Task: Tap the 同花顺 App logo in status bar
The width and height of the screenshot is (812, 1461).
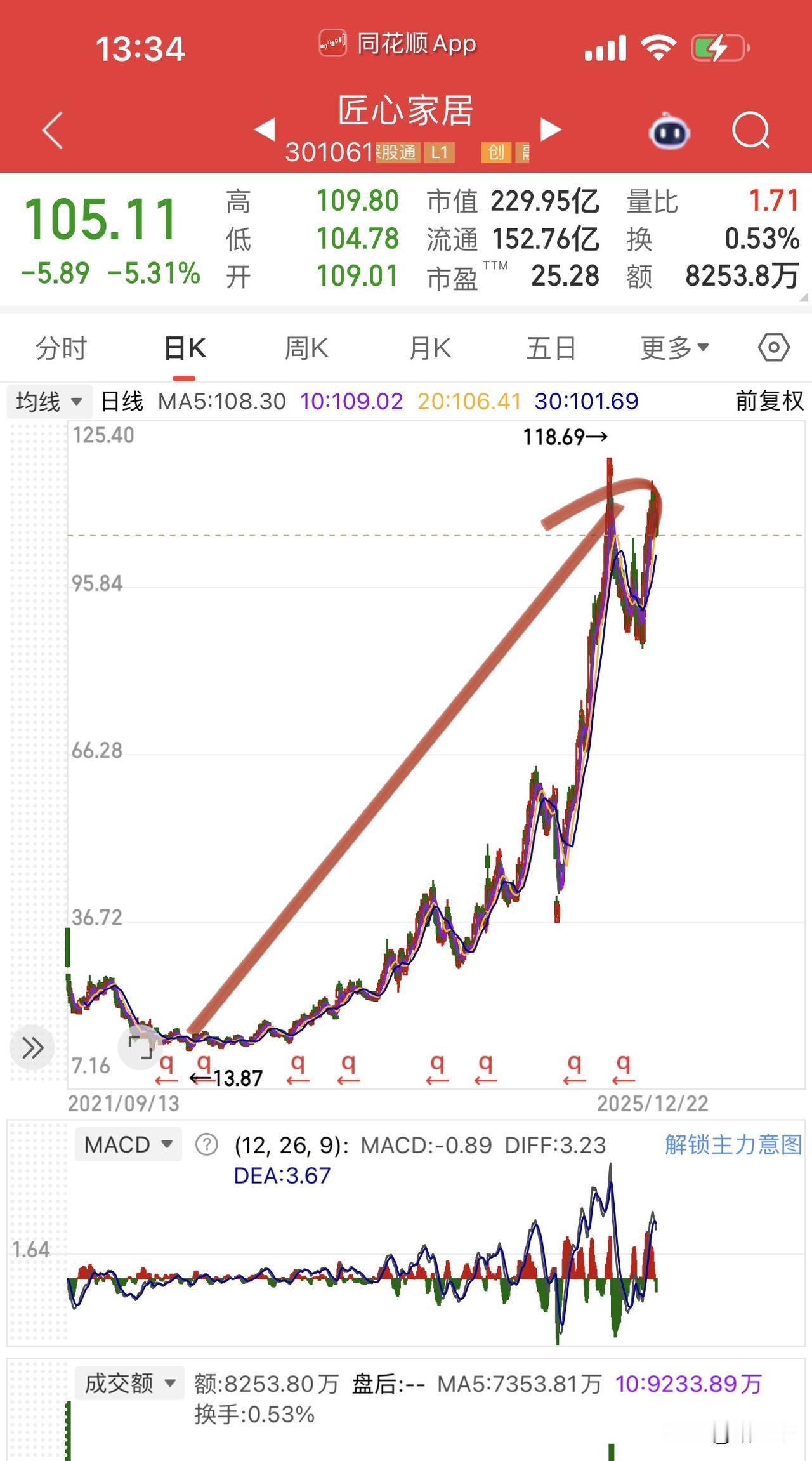Action: click(332, 42)
